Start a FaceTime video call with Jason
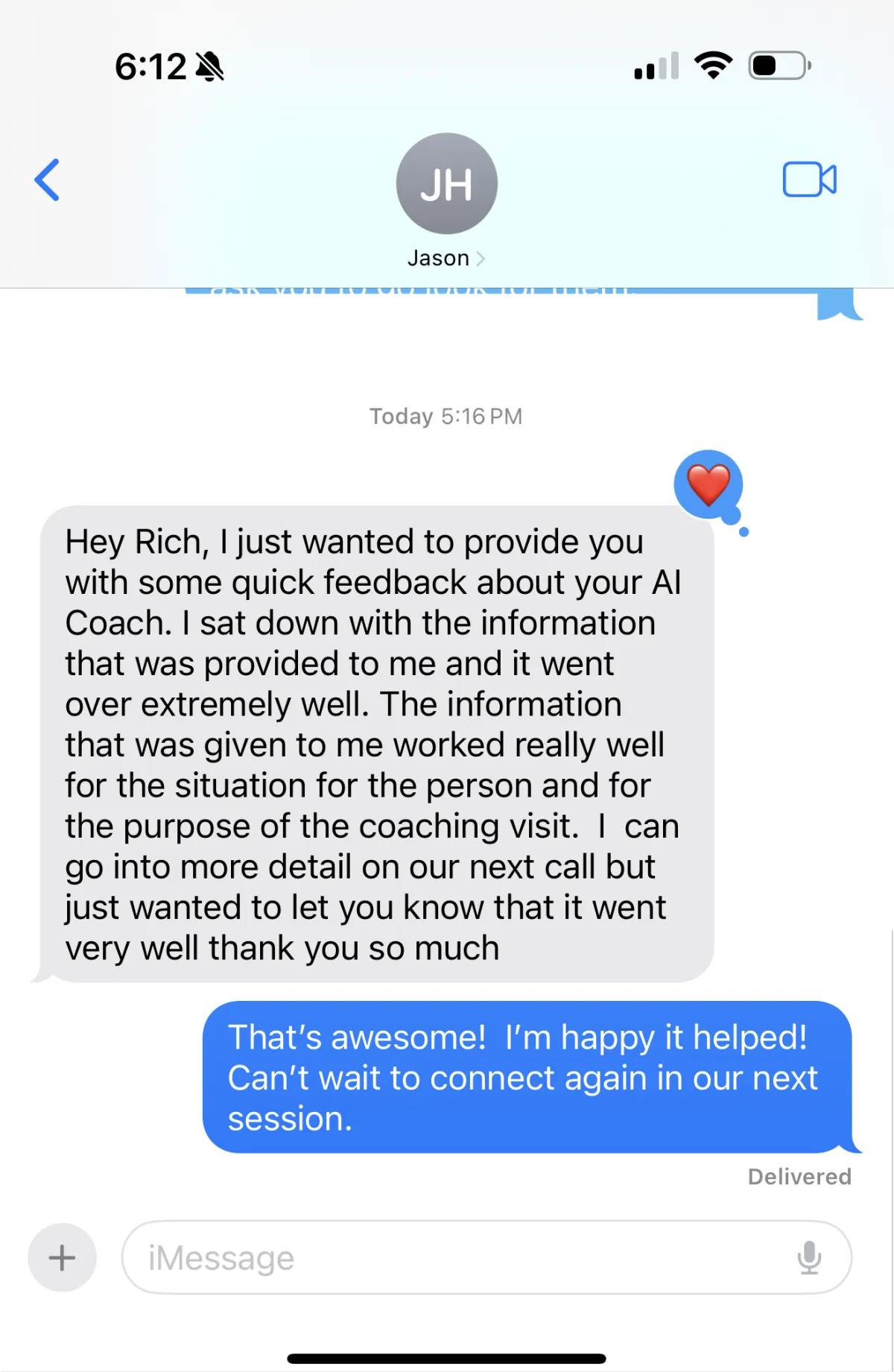 (809, 180)
